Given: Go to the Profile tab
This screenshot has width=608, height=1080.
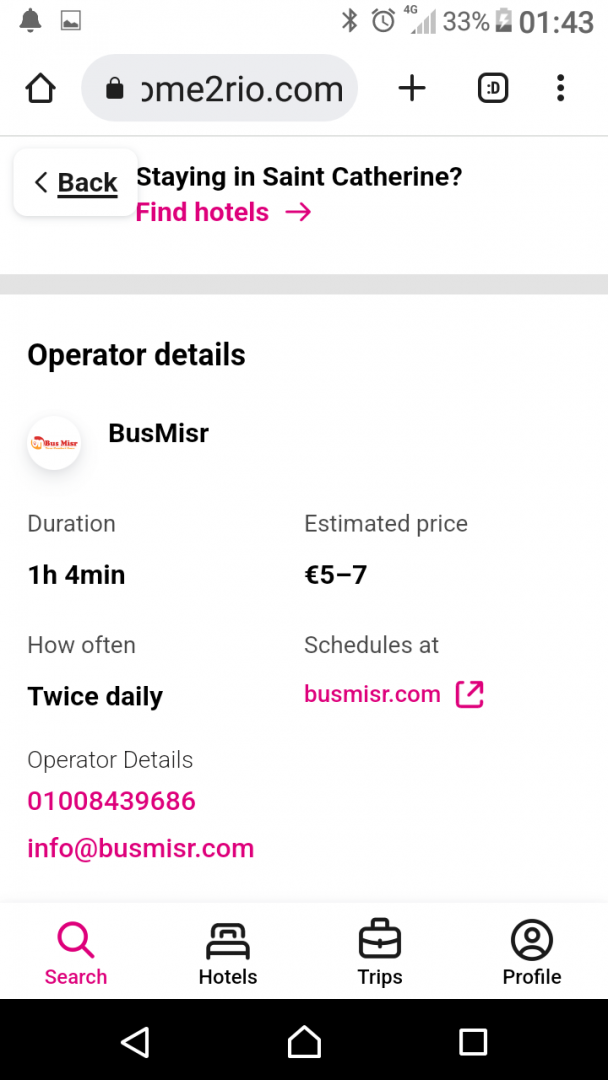Looking at the screenshot, I should (532, 953).
